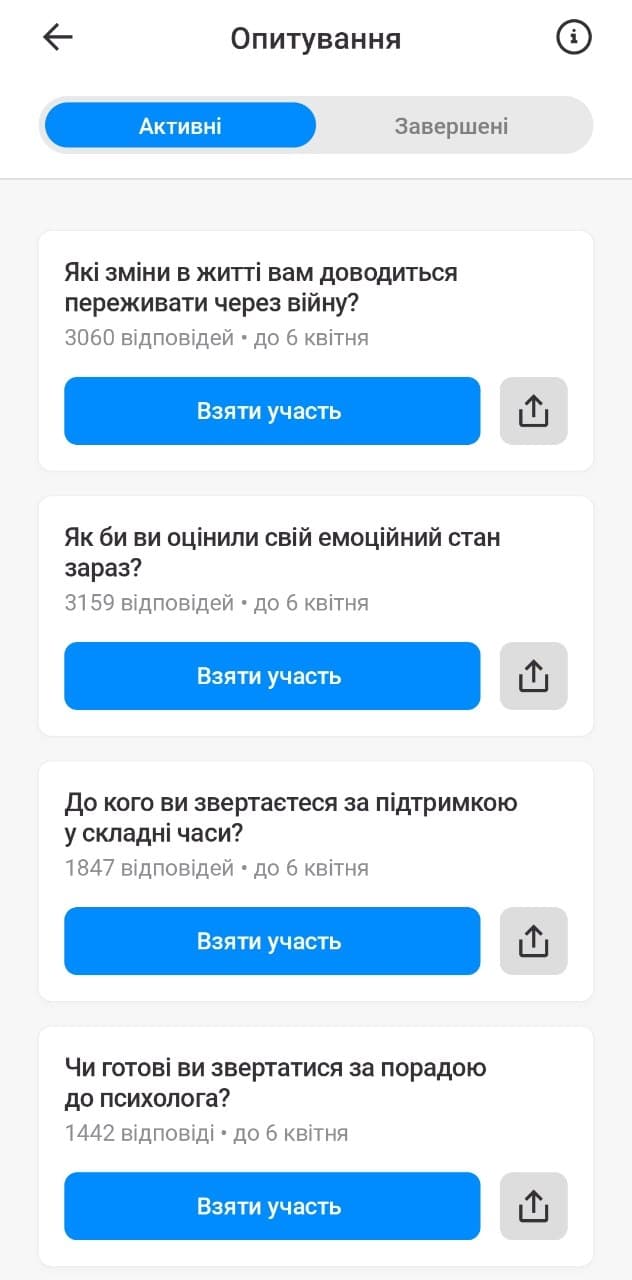Share the survey about seeking support

click(x=533, y=941)
